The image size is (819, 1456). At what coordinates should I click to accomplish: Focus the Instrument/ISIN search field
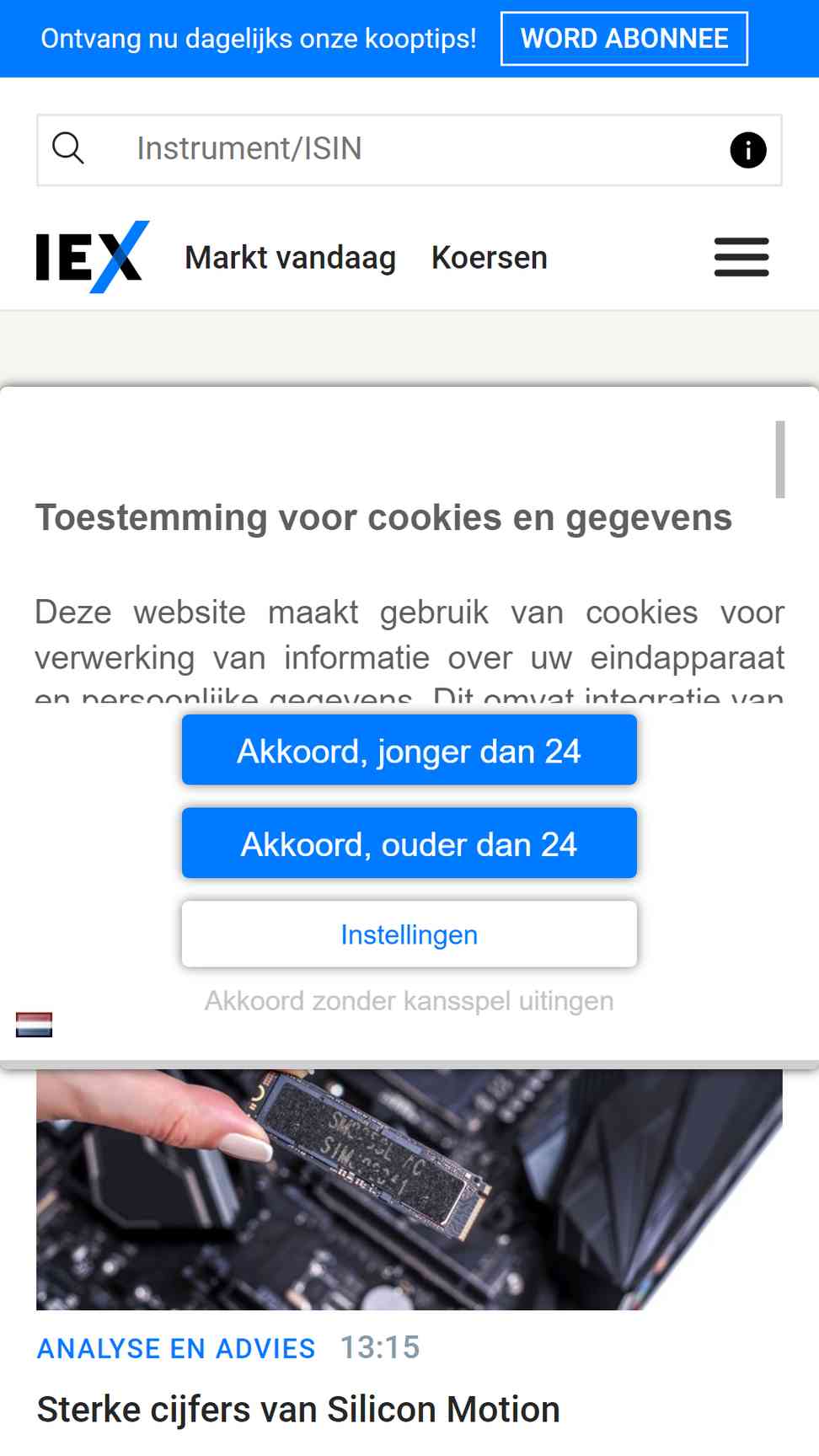coord(409,150)
